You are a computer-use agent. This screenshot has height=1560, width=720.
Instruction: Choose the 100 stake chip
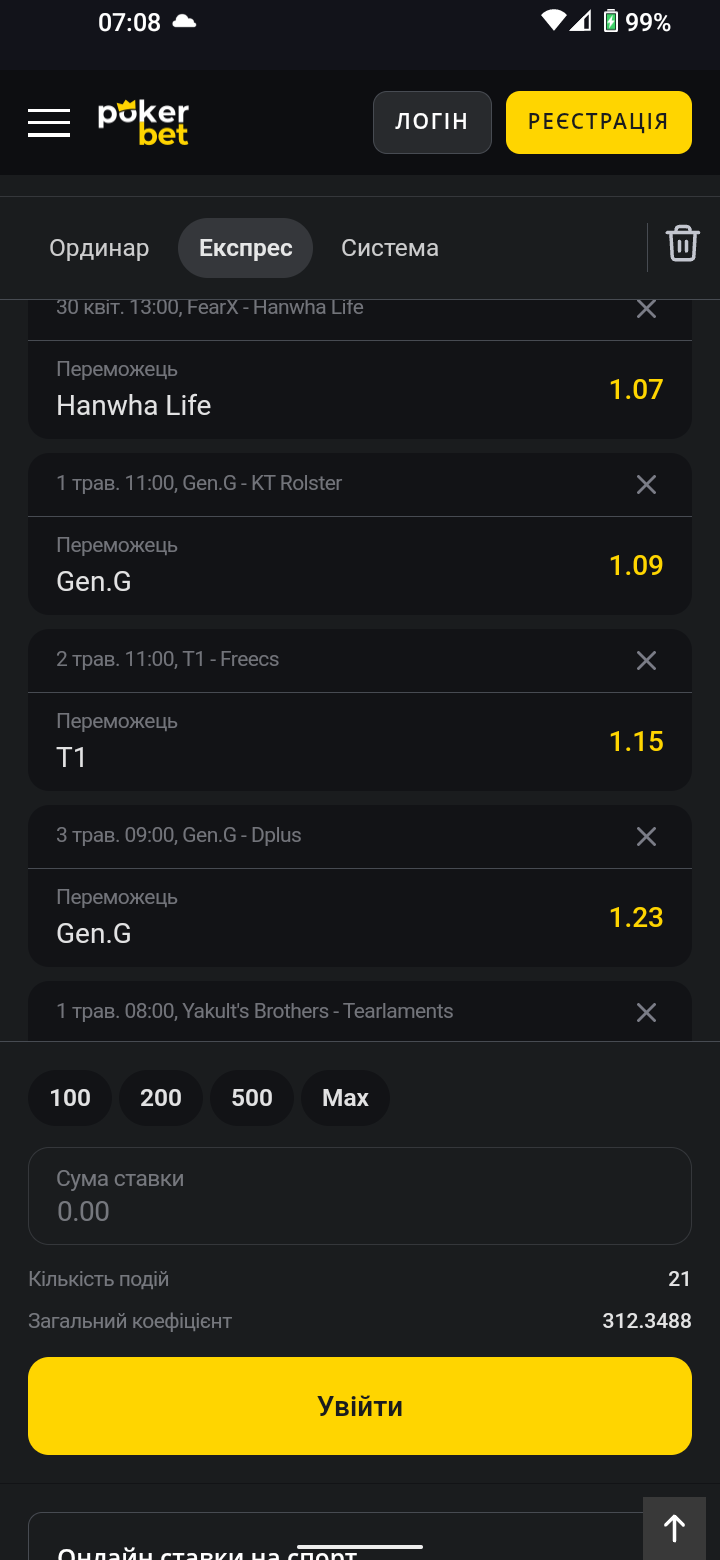coord(70,1098)
